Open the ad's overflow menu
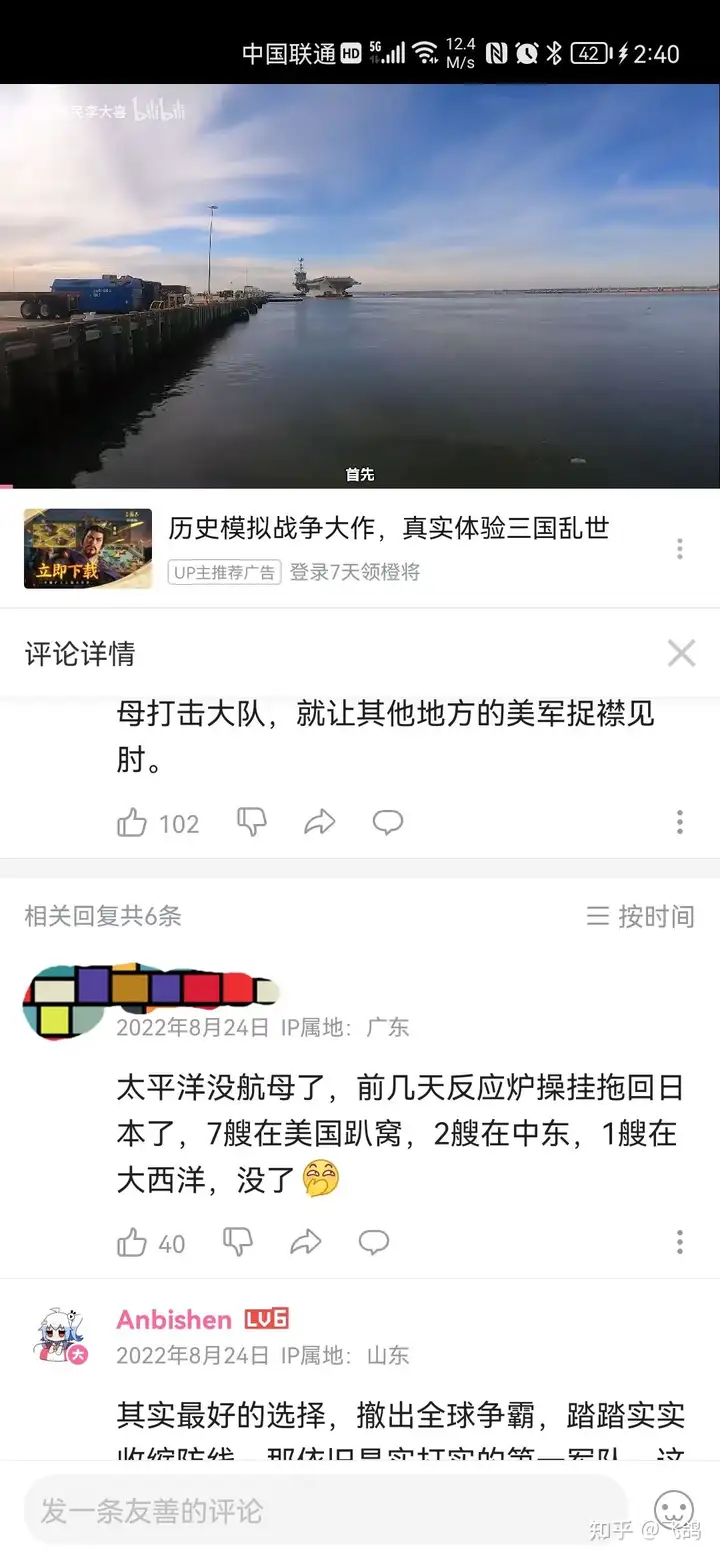Viewport: 720px width, 1560px height. [x=680, y=548]
